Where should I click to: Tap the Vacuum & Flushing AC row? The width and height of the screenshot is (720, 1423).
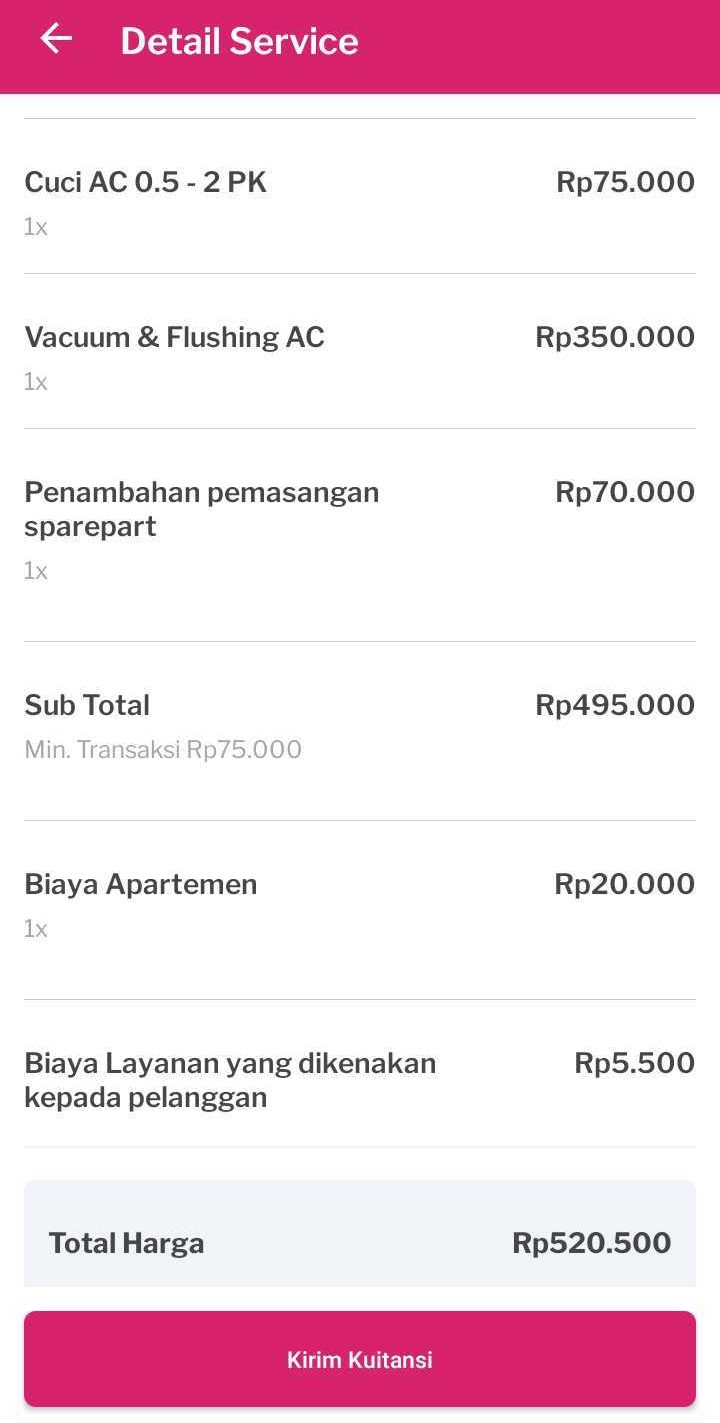coord(174,337)
